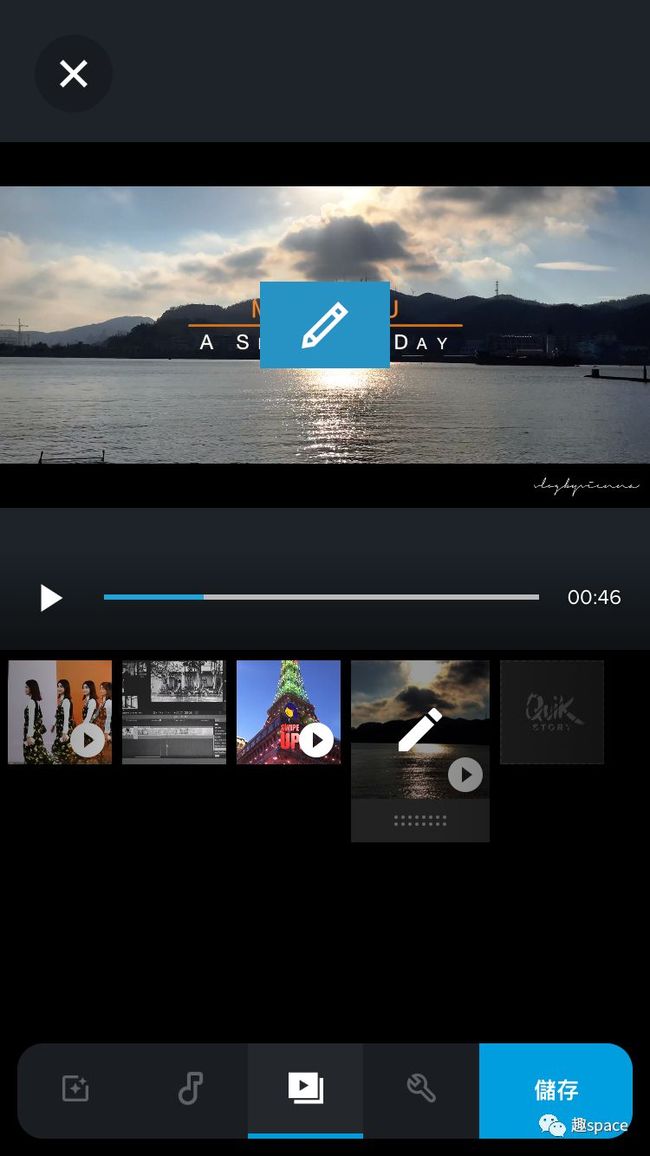Switch to the music tab
Screen dimensions: 650x1156
point(190,1089)
